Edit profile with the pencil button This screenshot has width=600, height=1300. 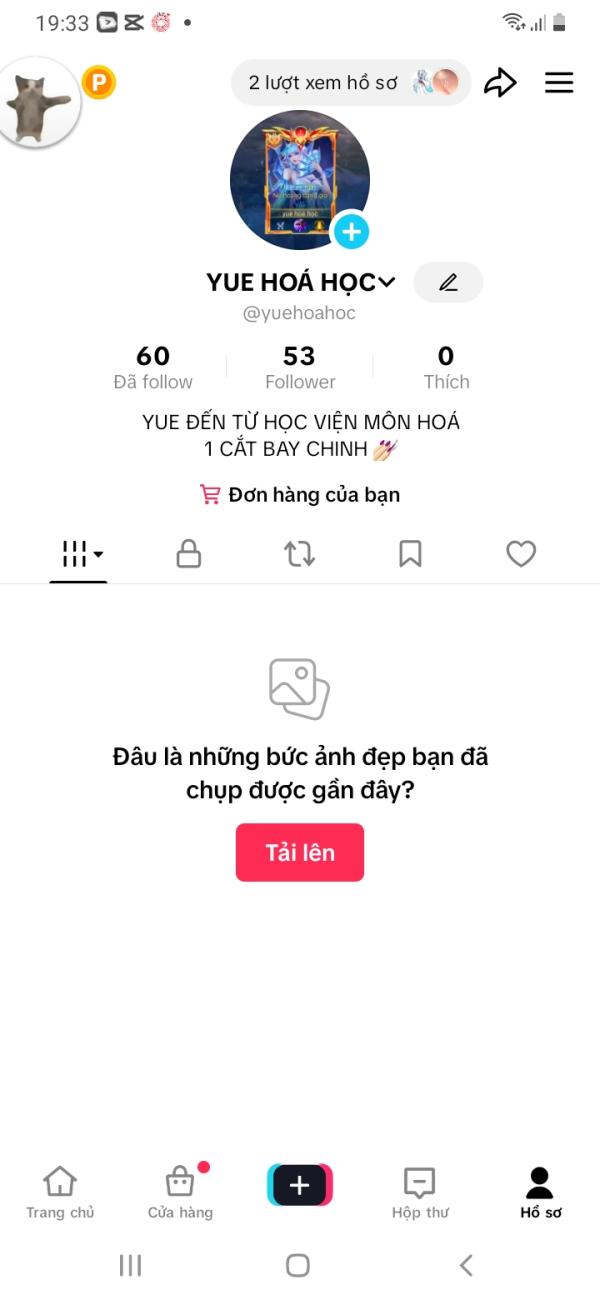(x=448, y=283)
